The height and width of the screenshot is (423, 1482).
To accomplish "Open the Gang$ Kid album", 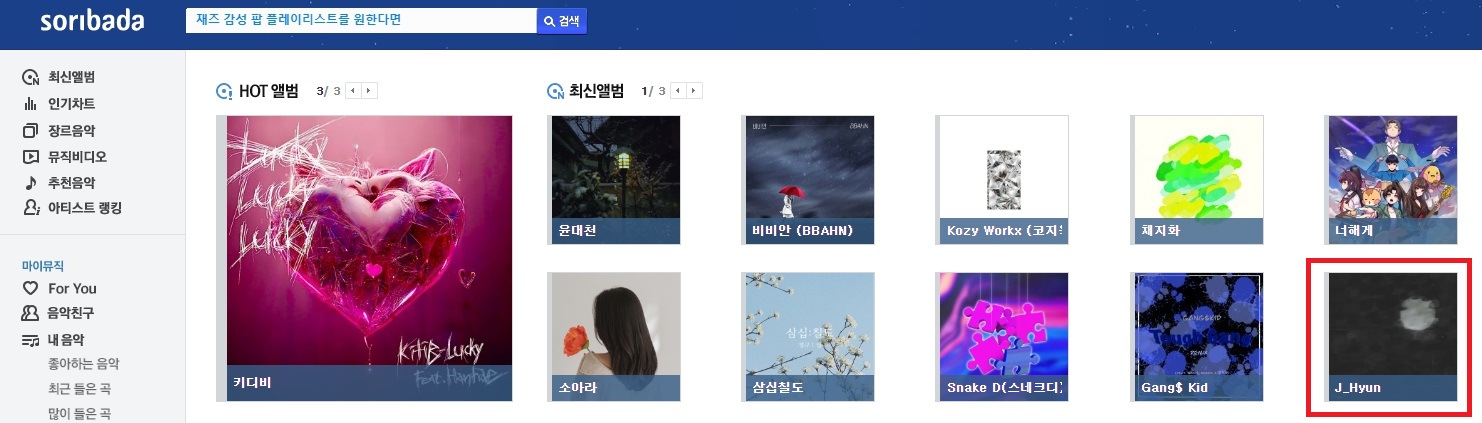I will 1198,336.
